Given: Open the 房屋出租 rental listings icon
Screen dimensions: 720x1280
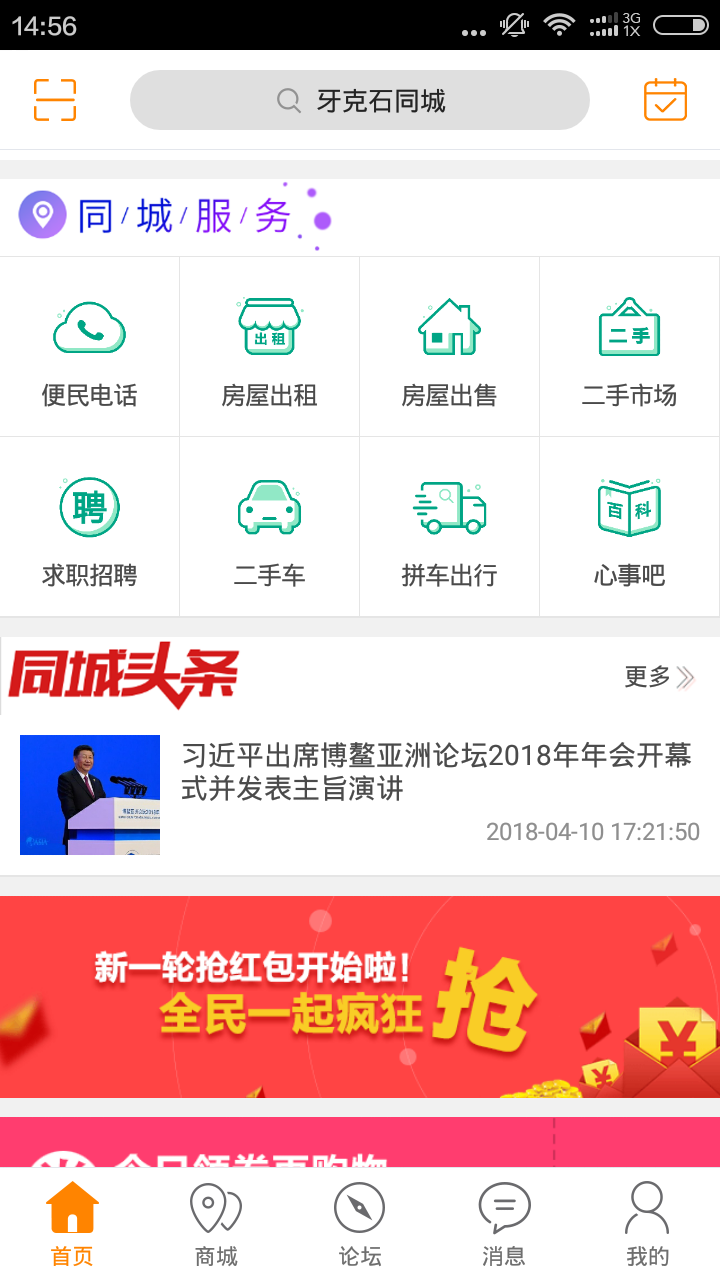Looking at the screenshot, I should (270, 345).
